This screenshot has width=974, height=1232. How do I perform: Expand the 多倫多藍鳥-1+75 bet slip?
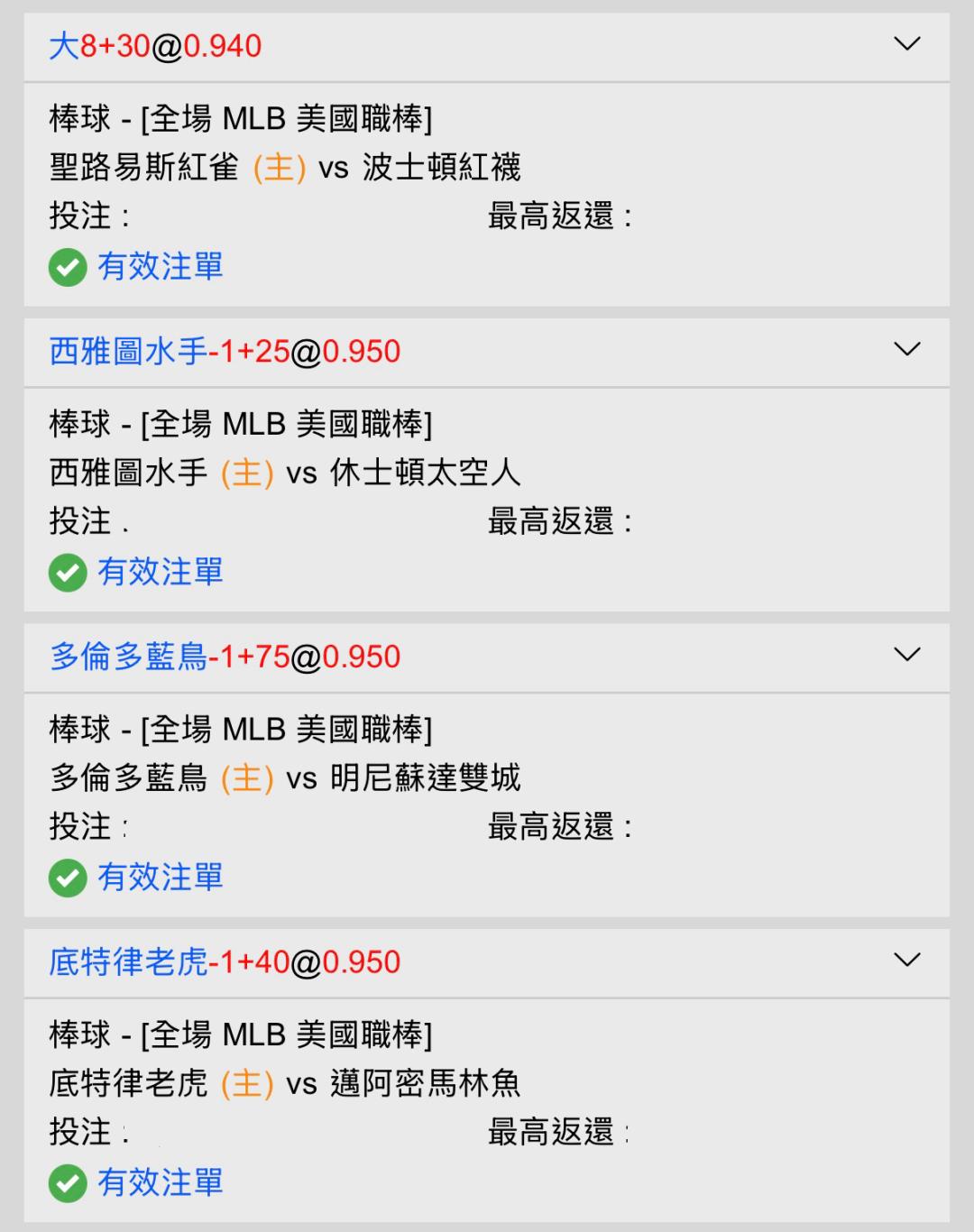point(906,655)
